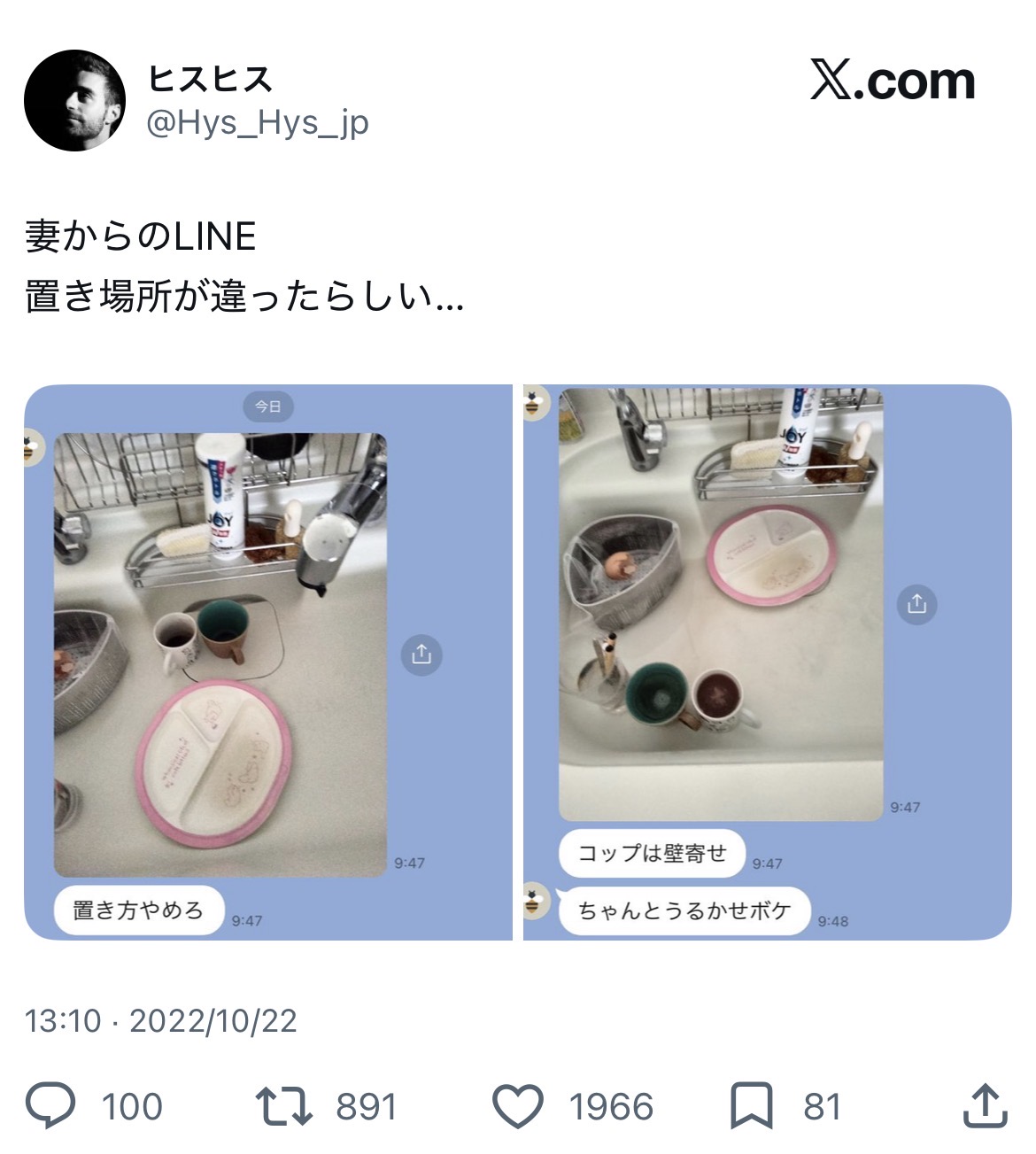
Task: Open ヒスヒス profile avatar
Action: point(74,100)
